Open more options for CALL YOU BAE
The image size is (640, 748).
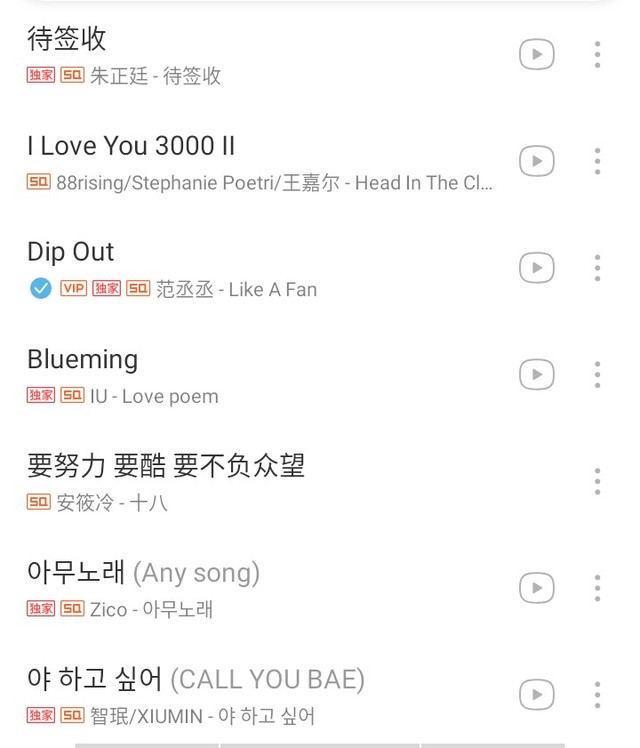pos(597,695)
